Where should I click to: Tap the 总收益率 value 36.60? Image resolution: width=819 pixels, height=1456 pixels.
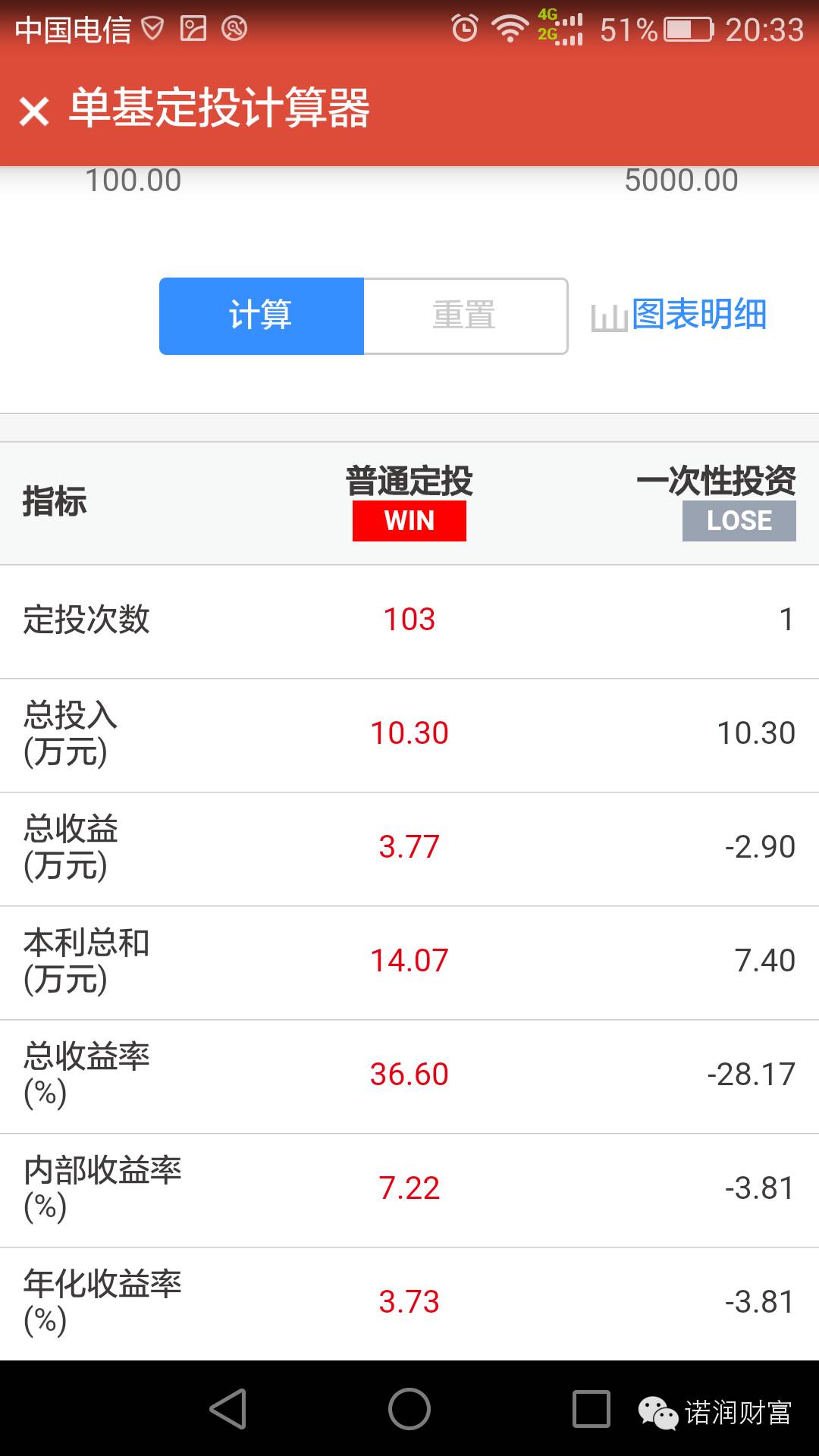408,1074
